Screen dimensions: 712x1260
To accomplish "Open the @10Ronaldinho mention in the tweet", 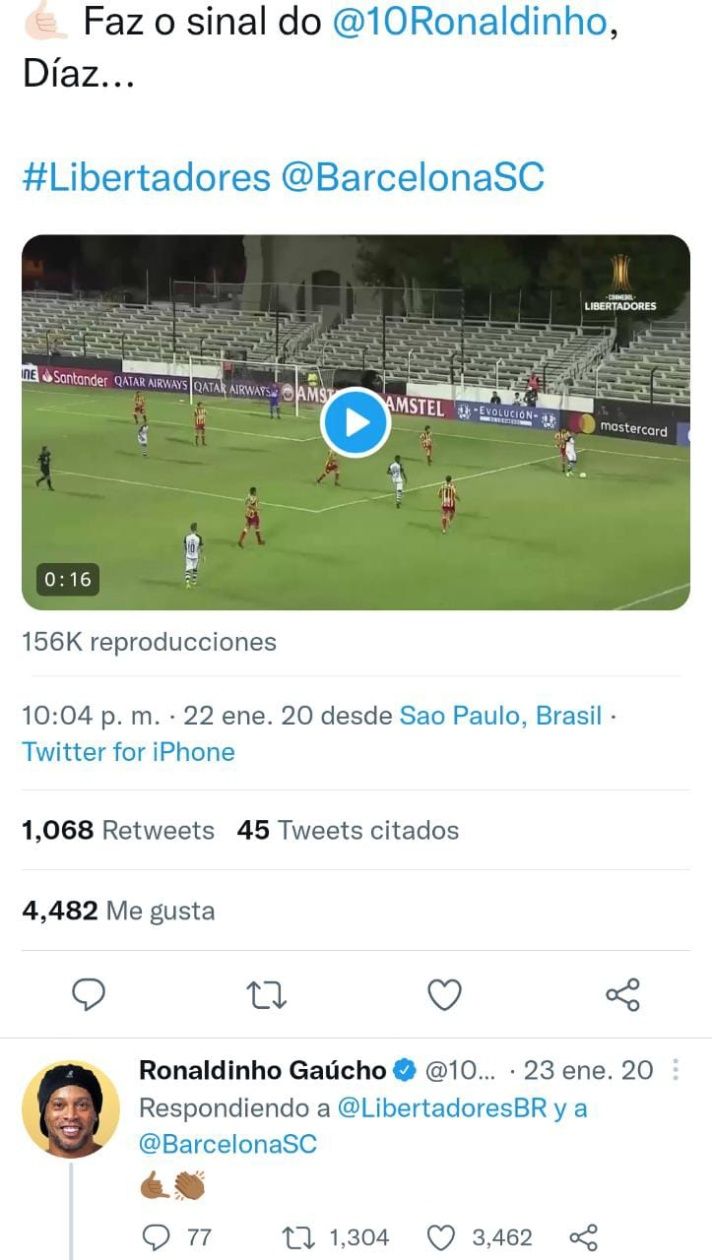I will click(468, 23).
